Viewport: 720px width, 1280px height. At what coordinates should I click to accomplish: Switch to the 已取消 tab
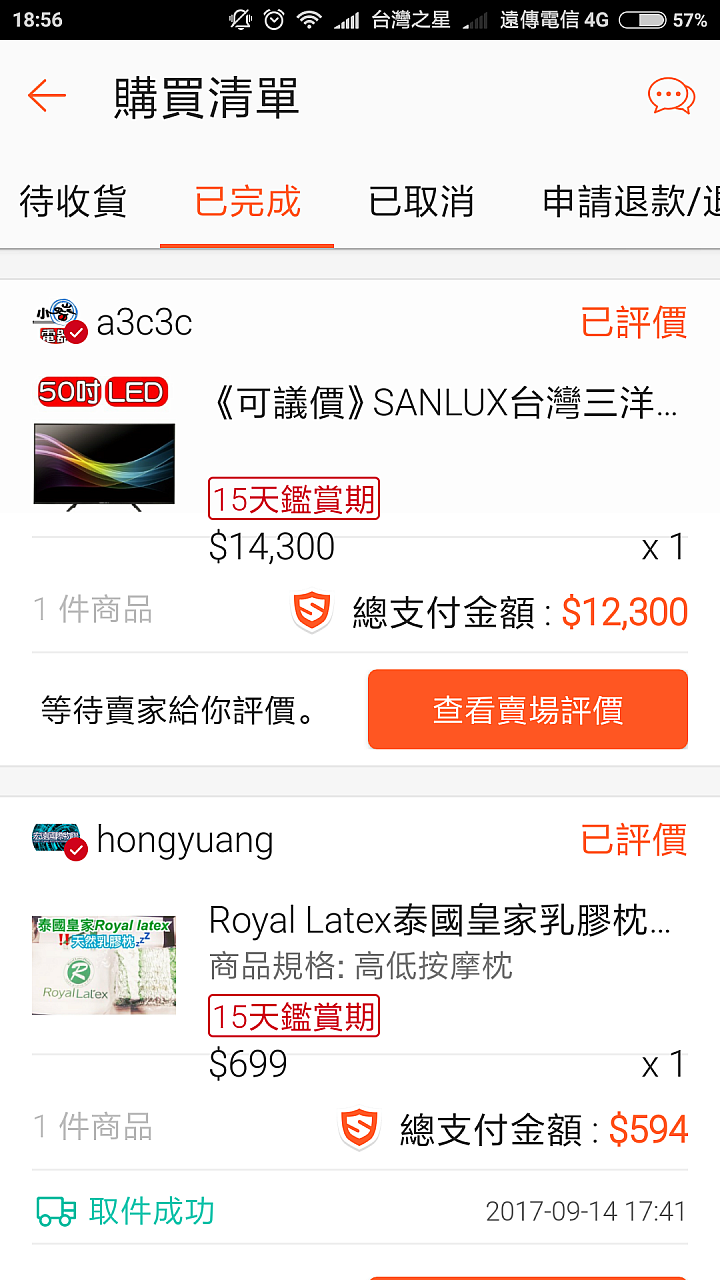(421, 202)
